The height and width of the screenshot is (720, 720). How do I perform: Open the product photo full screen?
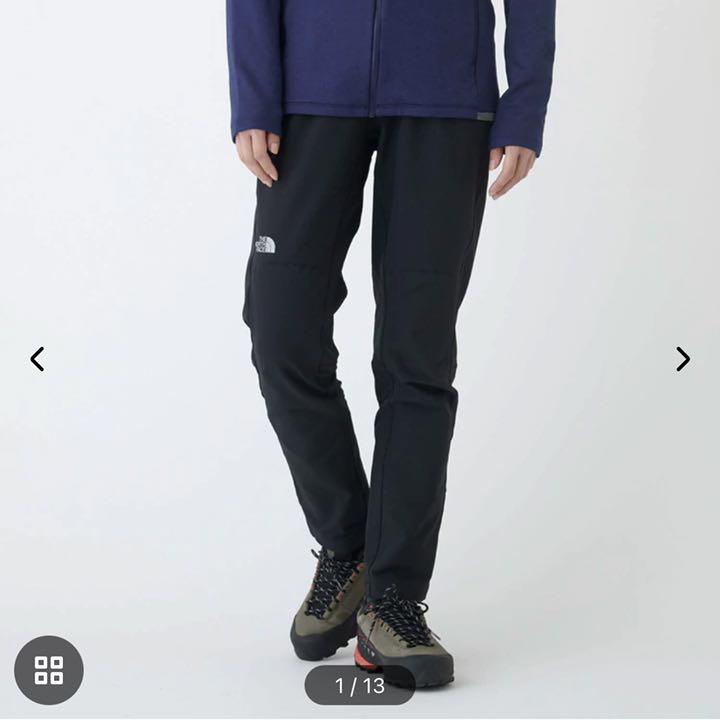click(x=360, y=330)
